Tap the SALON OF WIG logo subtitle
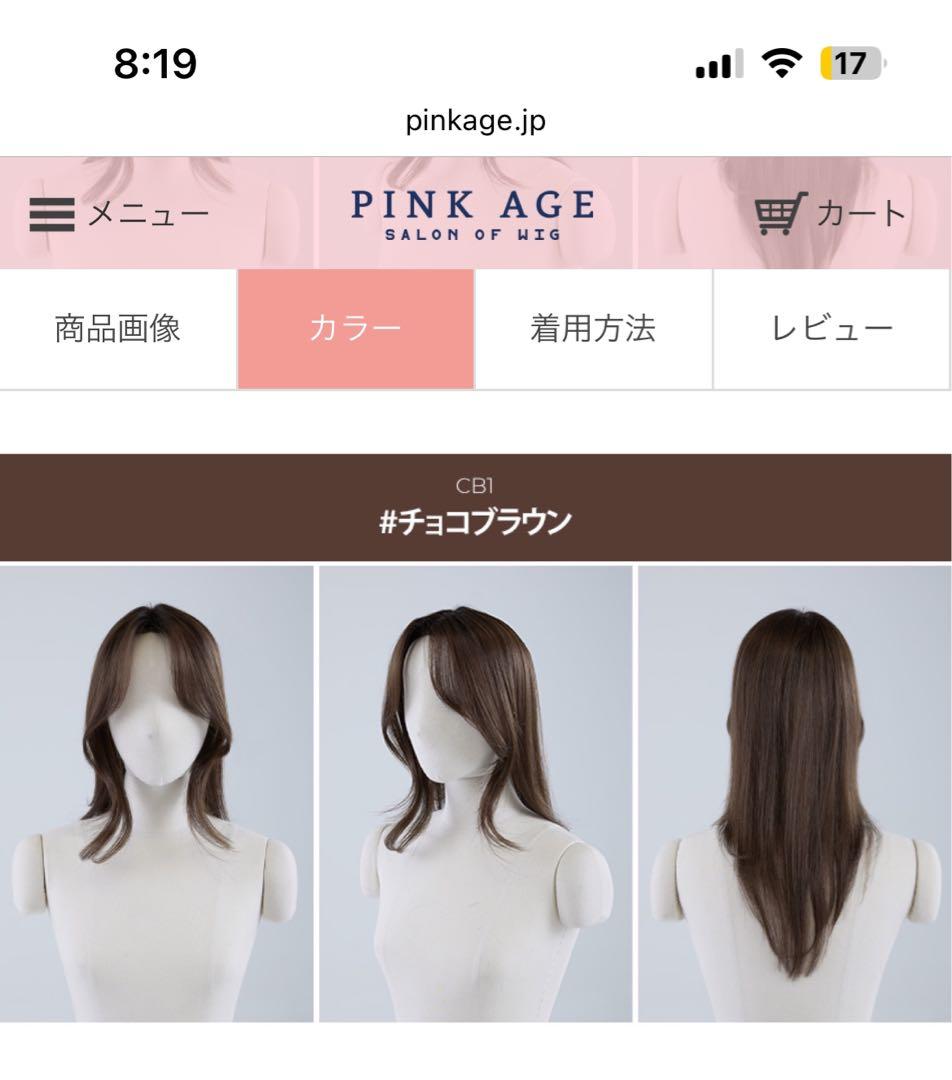Viewport: 952px width, 1080px height. tap(474, 235)
